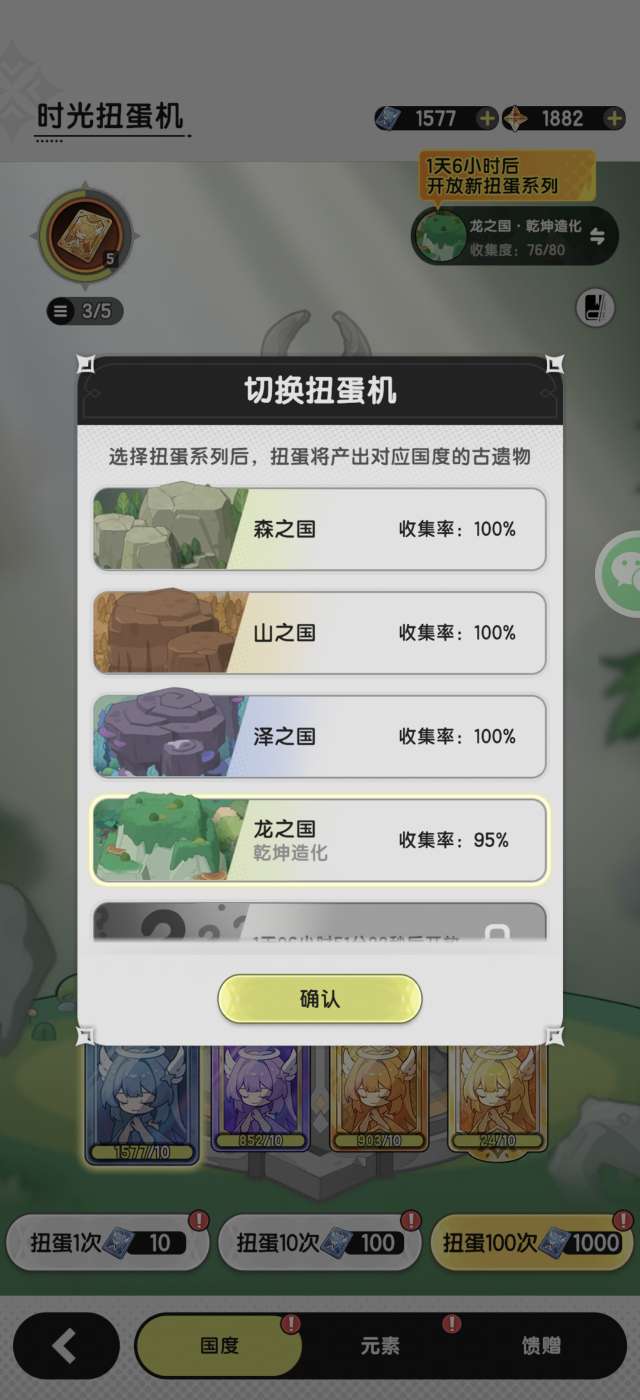The height and width of the screenshot is (1400, 640).
Task: Open the 3/5 list counter
Action: 85,311
